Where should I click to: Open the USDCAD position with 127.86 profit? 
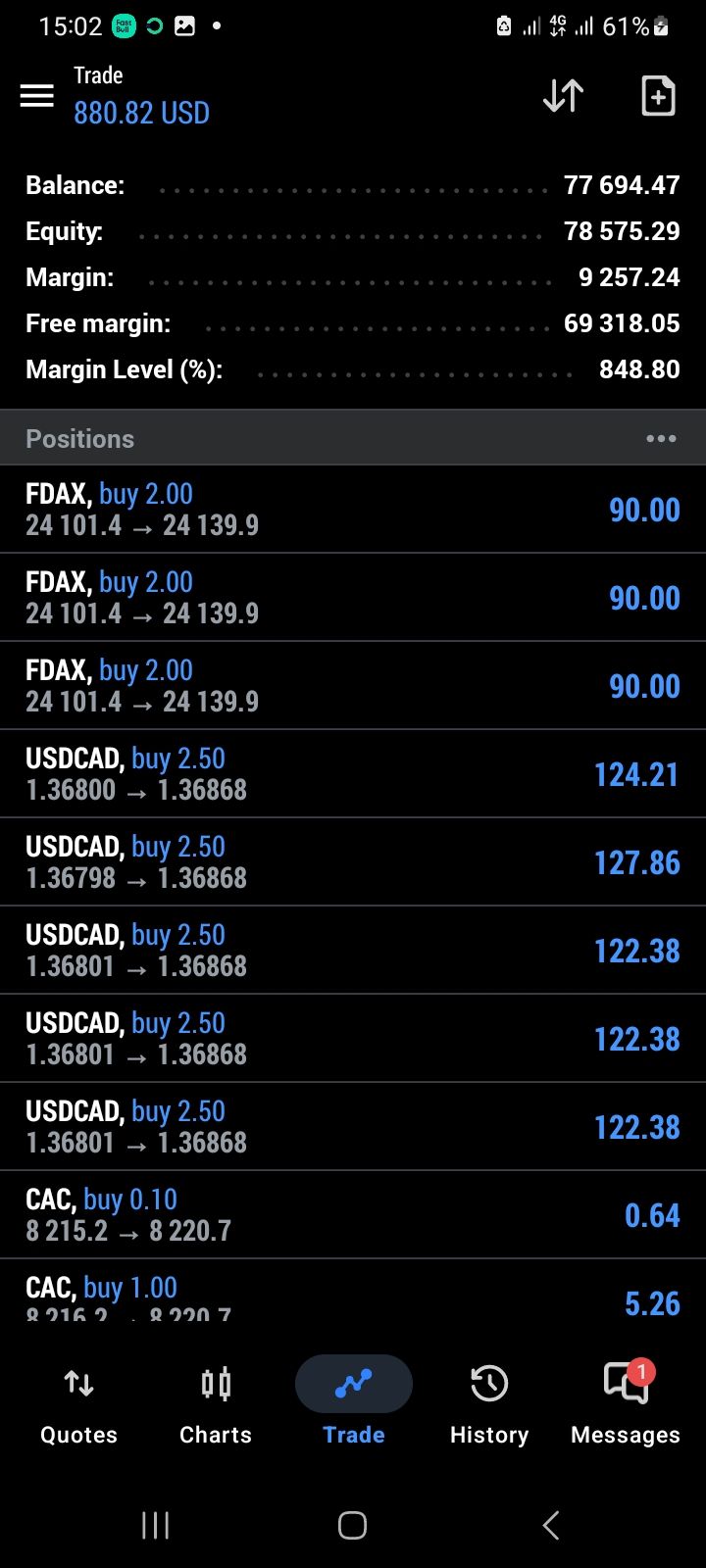tap(353, 862)
